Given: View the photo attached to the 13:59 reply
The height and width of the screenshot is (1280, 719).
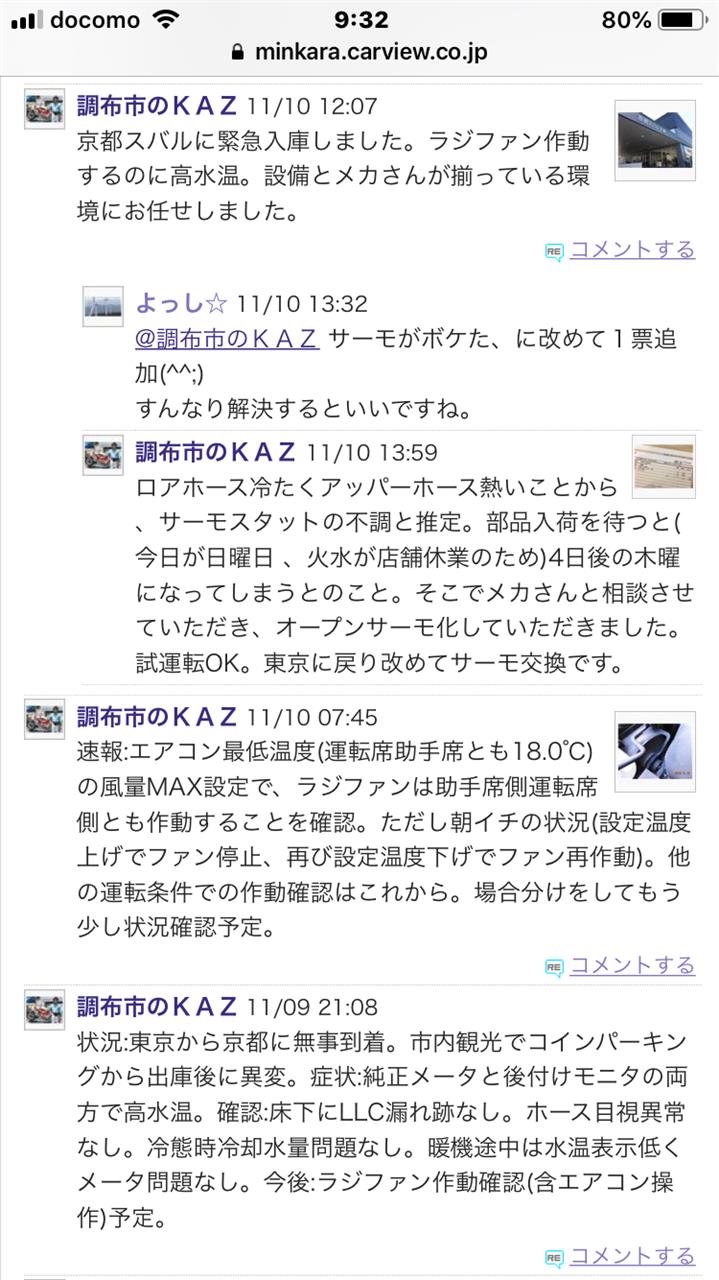Looking at the screenshot, I should (x=663, y=465).
